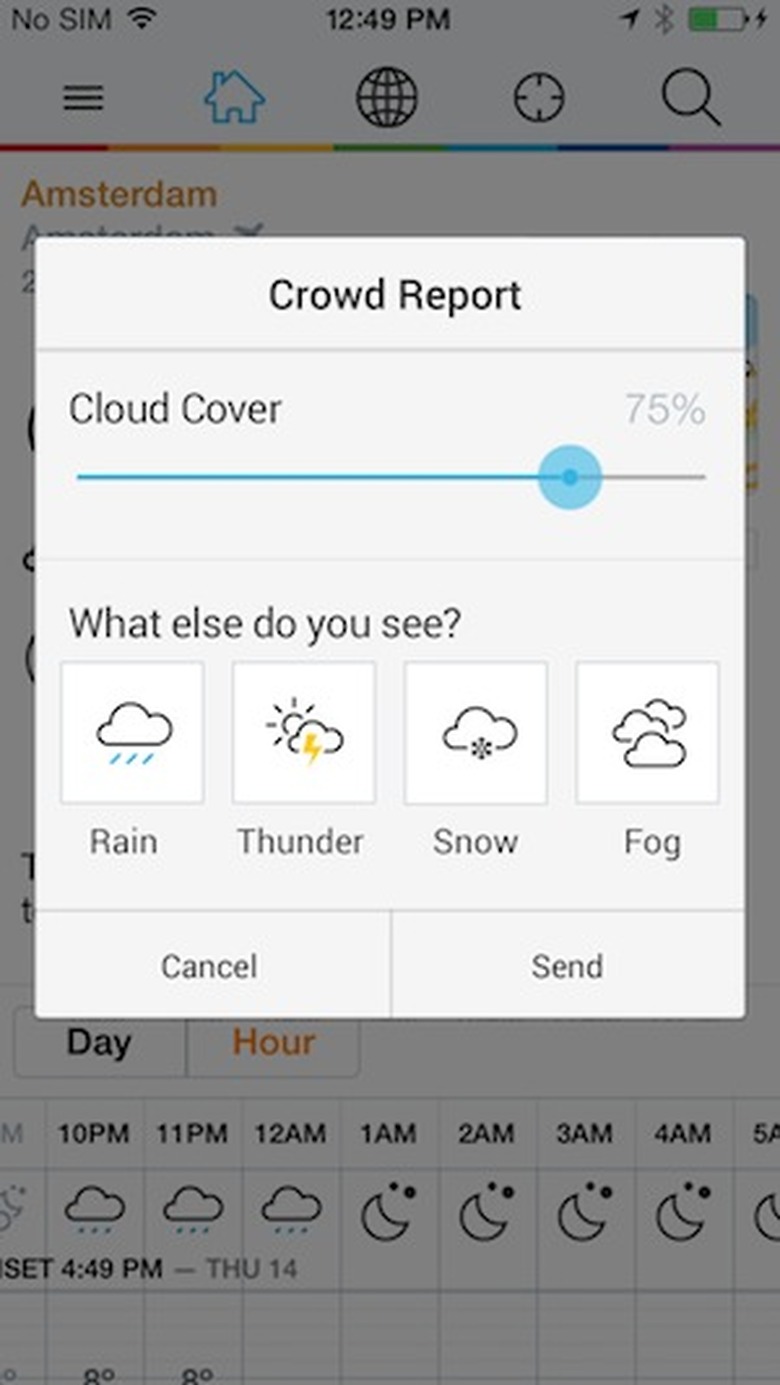Select the Thunder condition tile
The height and width of the screenshot is (1385, 780).
tap(304, 732)
